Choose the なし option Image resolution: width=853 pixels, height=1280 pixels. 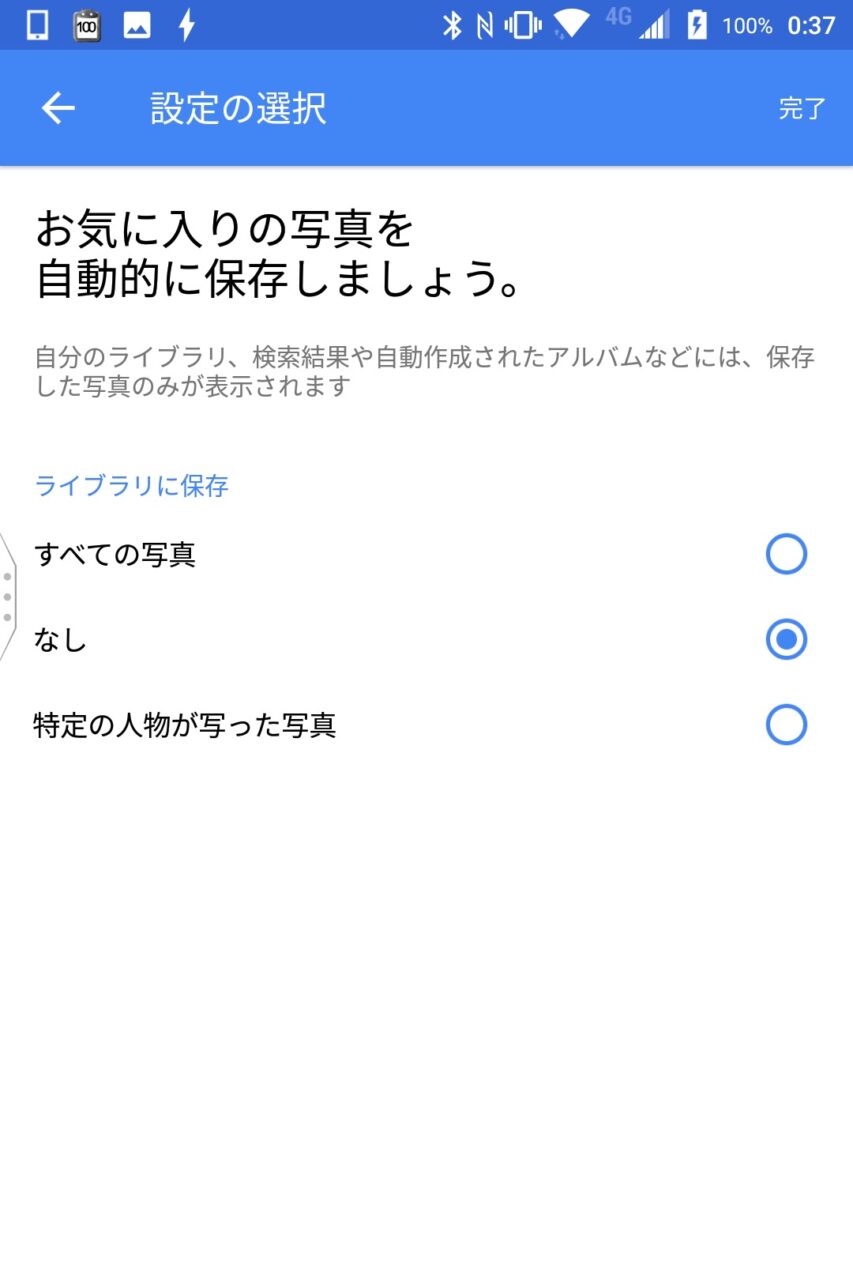pyautogui.click(x=785, y=640)
